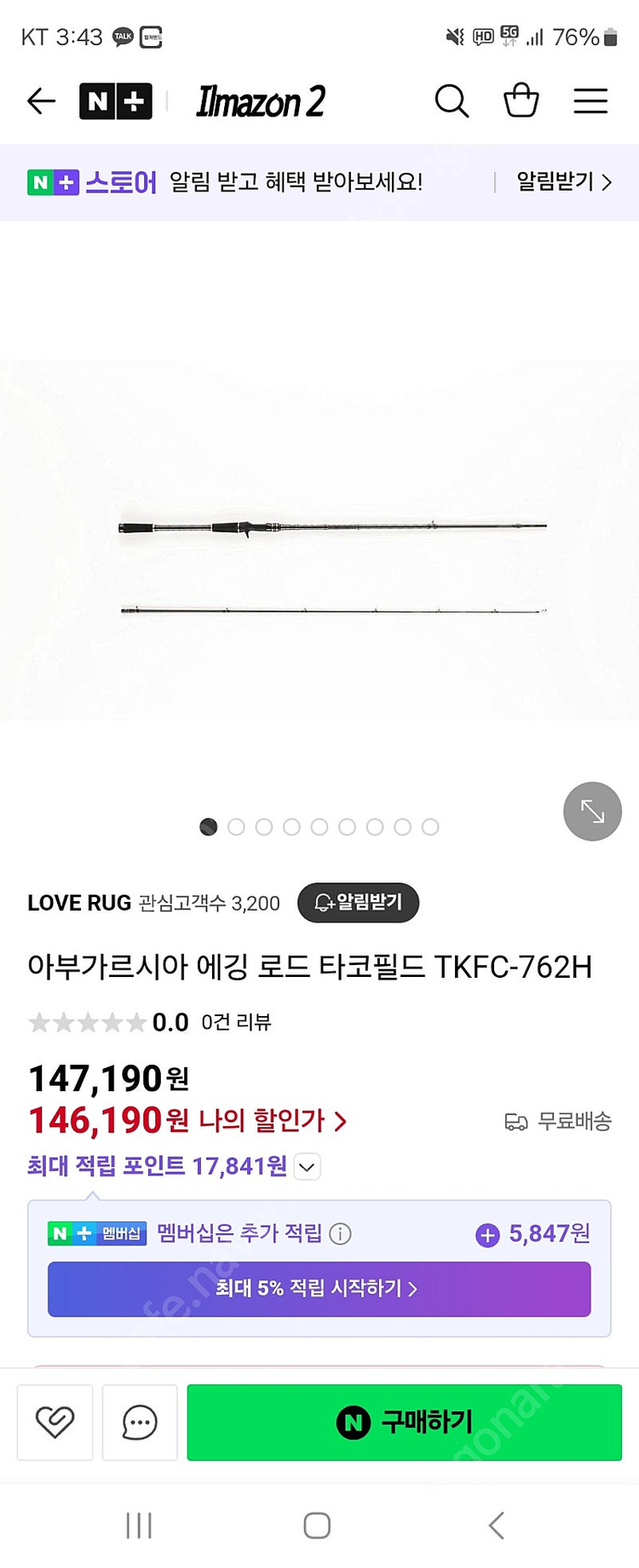The width and height of the screenshot is (639, 1568).
Task: Tap the star rating to rate the product
Action: point(85,1021)
